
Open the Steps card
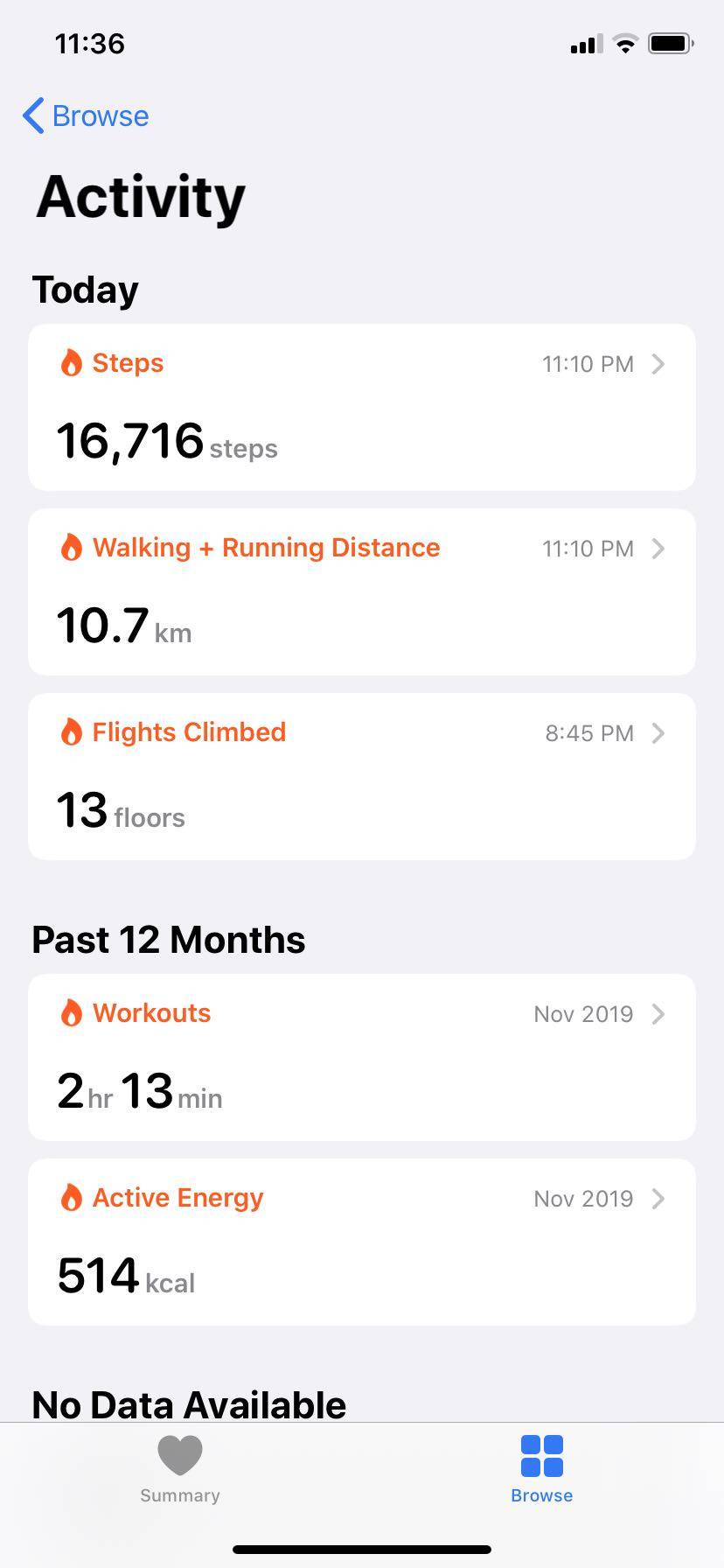[x=362, y=407]
